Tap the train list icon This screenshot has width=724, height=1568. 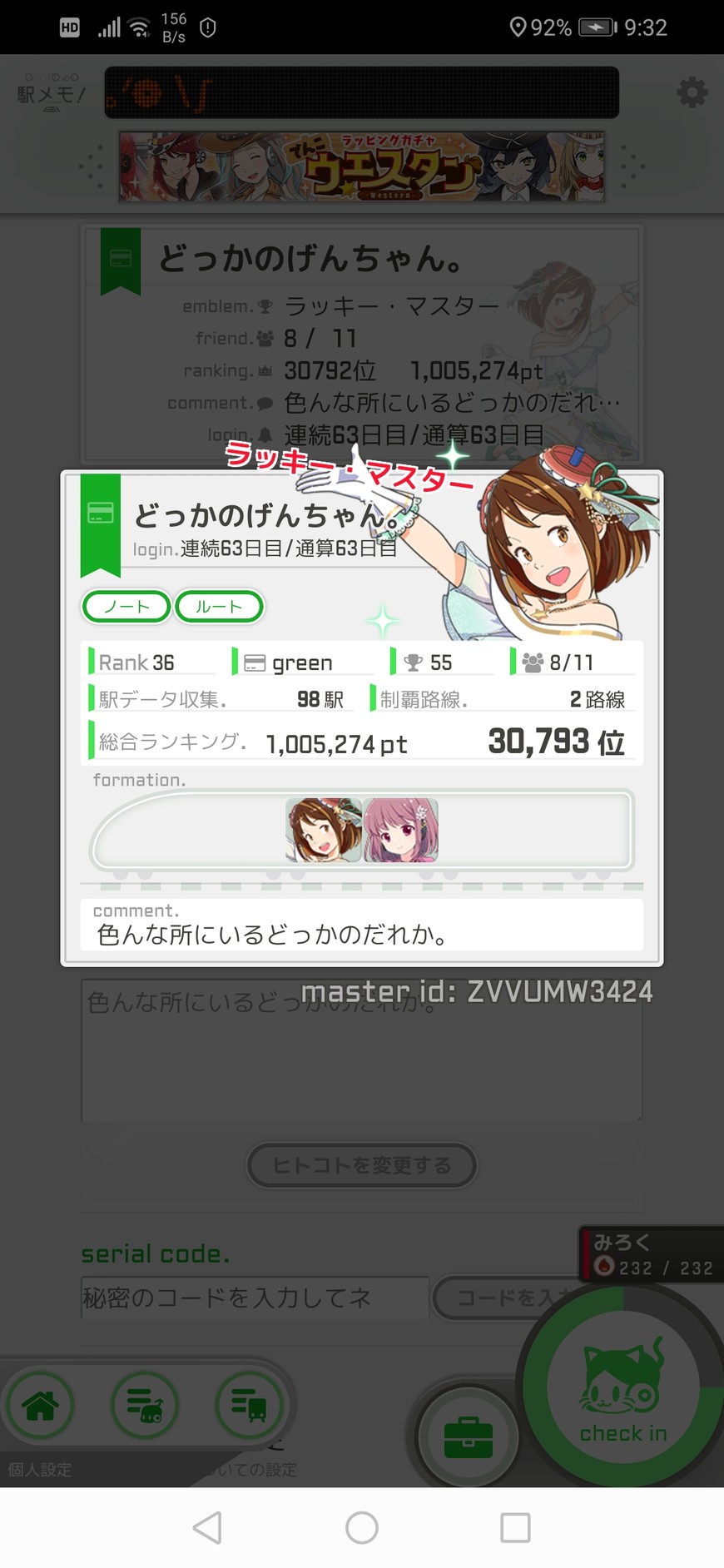[x=249, y=1406]
